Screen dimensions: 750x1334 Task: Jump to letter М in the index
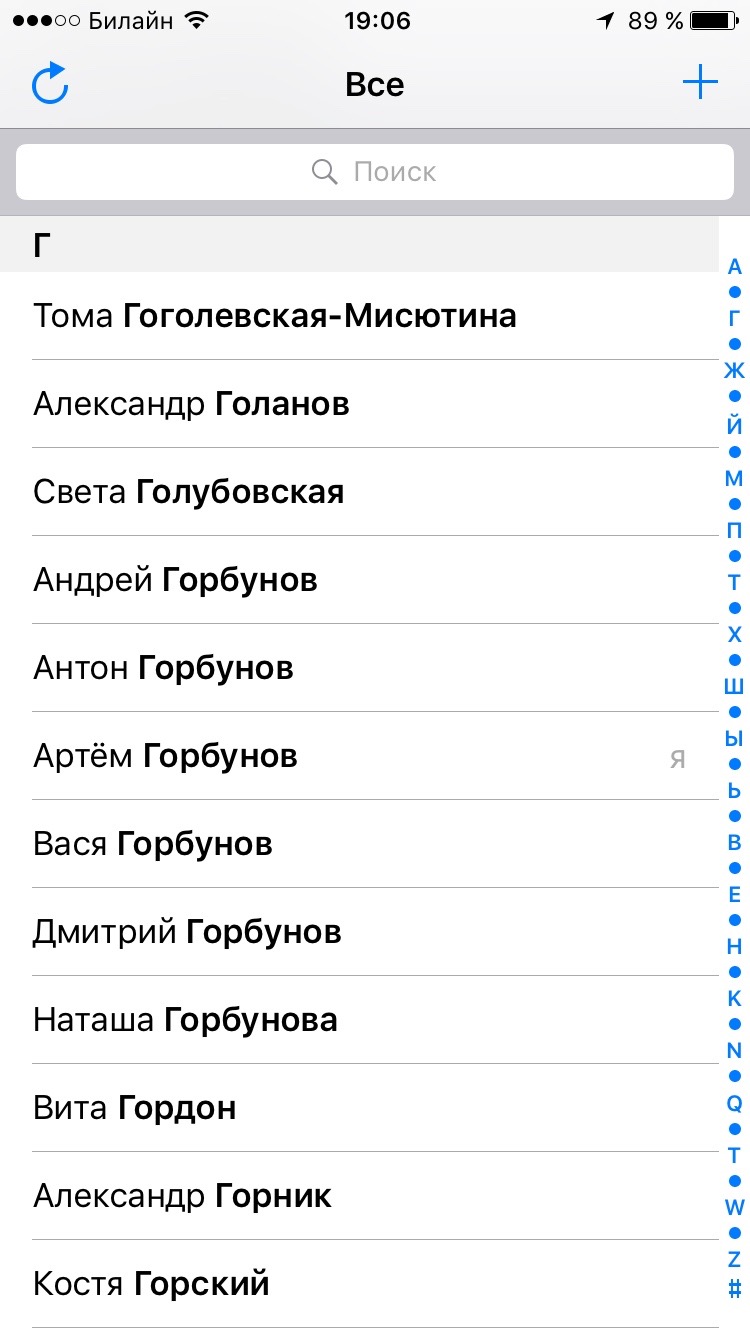pos(734,478)
